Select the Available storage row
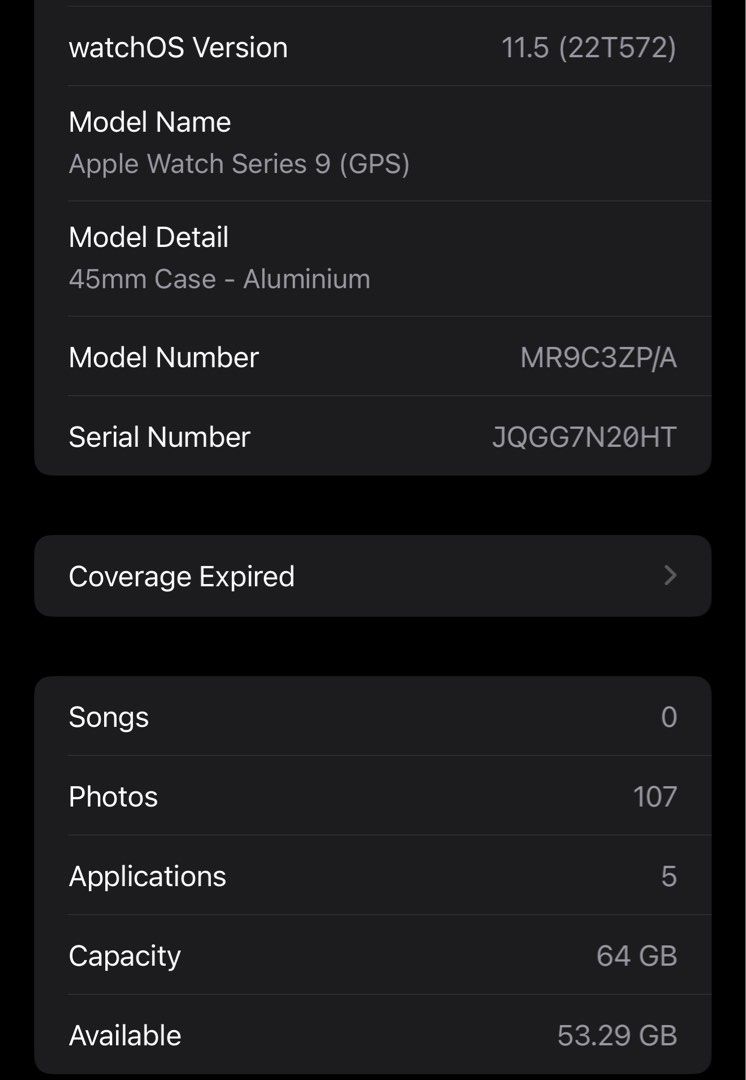The width and height of the screenshot is (746, 1080). point(372,1036)
